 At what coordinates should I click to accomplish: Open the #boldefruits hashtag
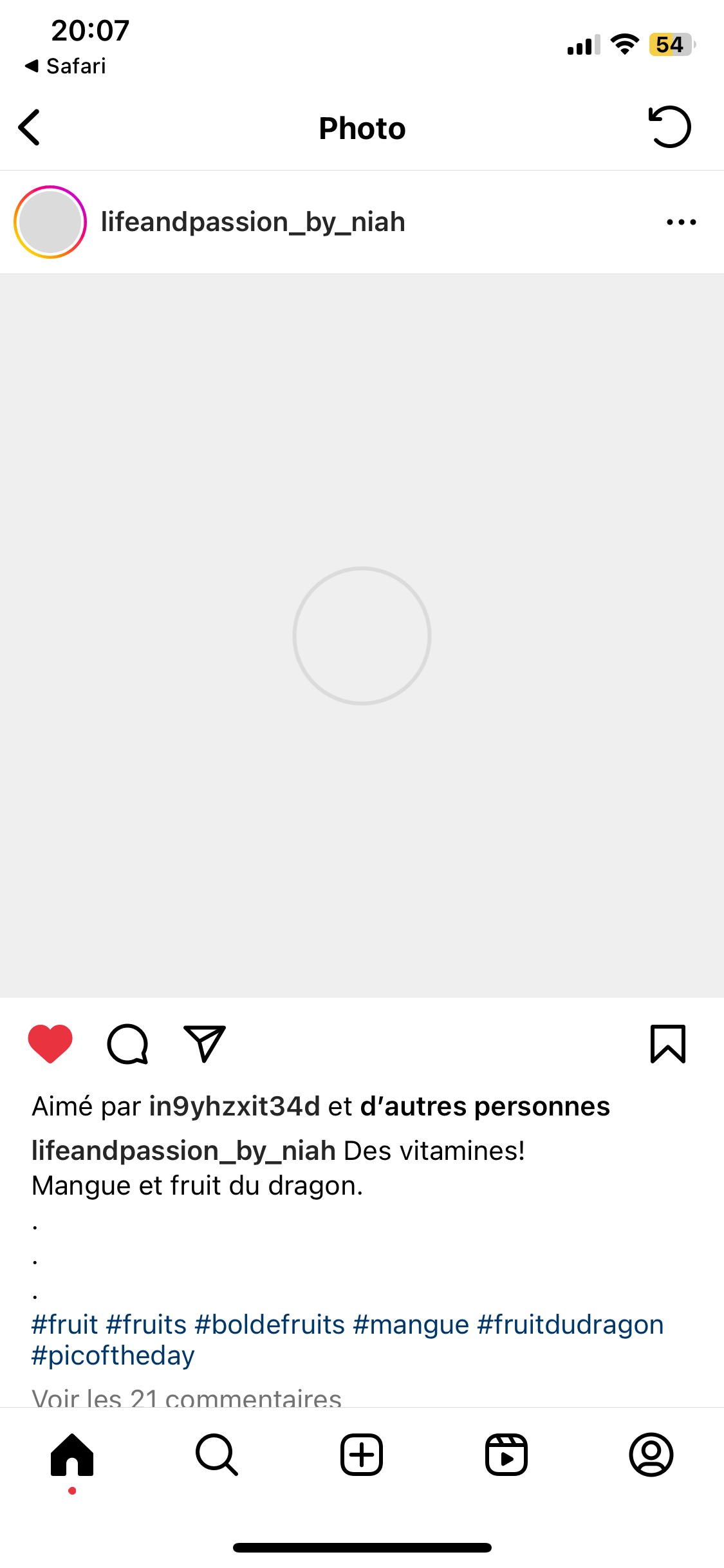(270, 1325)
